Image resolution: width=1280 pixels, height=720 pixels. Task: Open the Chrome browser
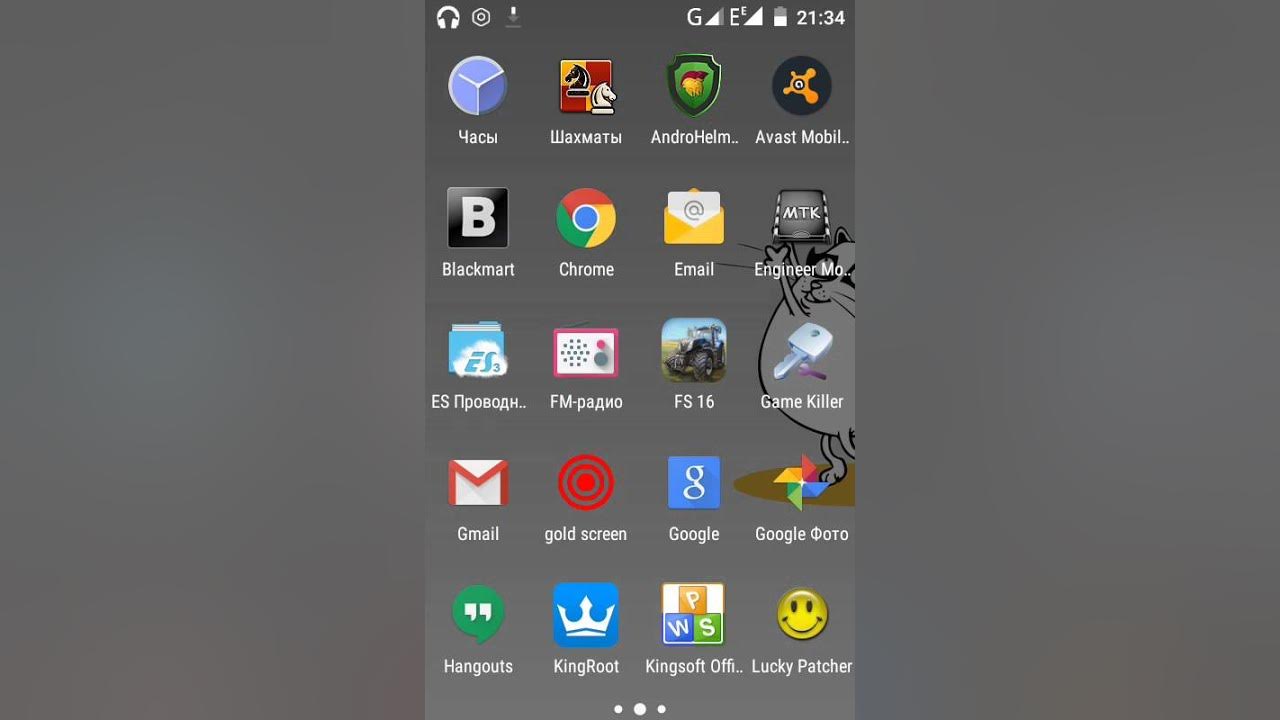point(586,218)
